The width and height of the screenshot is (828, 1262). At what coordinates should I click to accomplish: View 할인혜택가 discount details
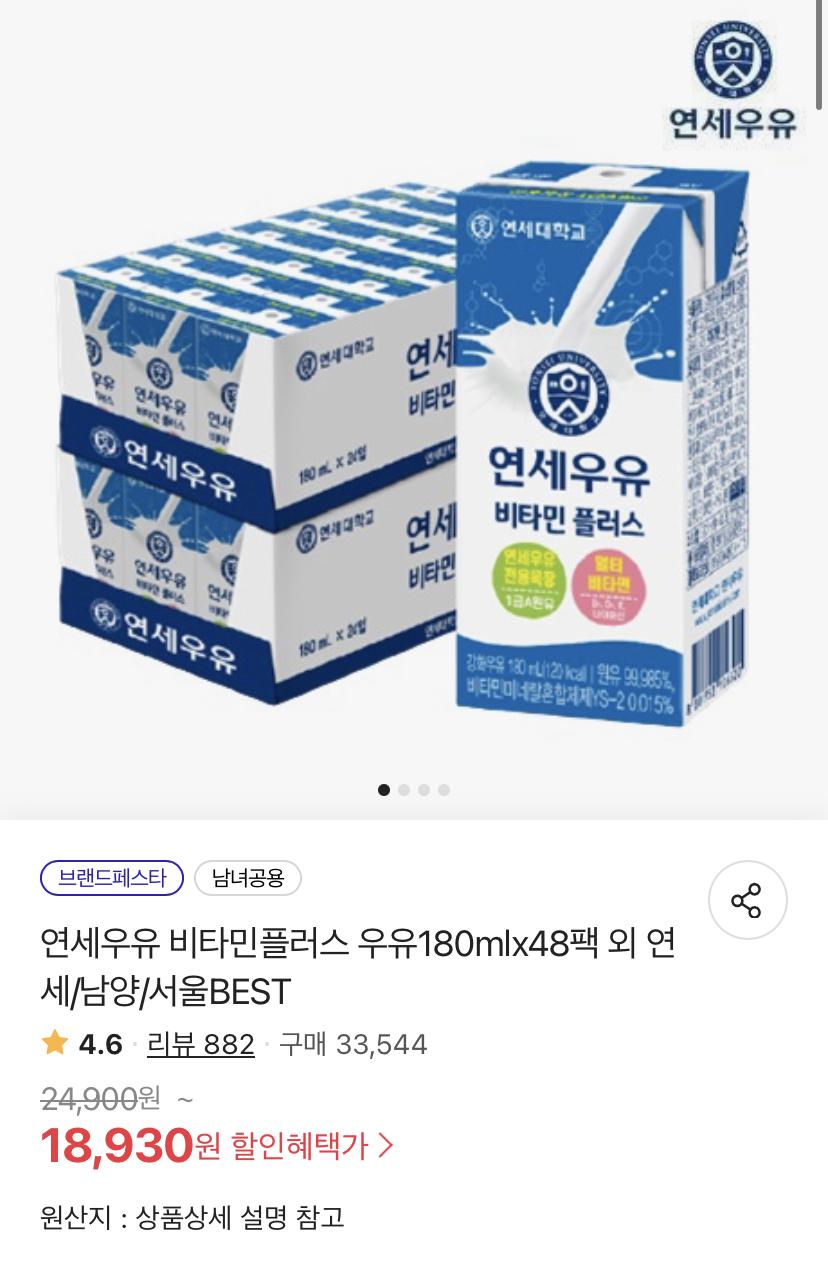pos(312,1145)
